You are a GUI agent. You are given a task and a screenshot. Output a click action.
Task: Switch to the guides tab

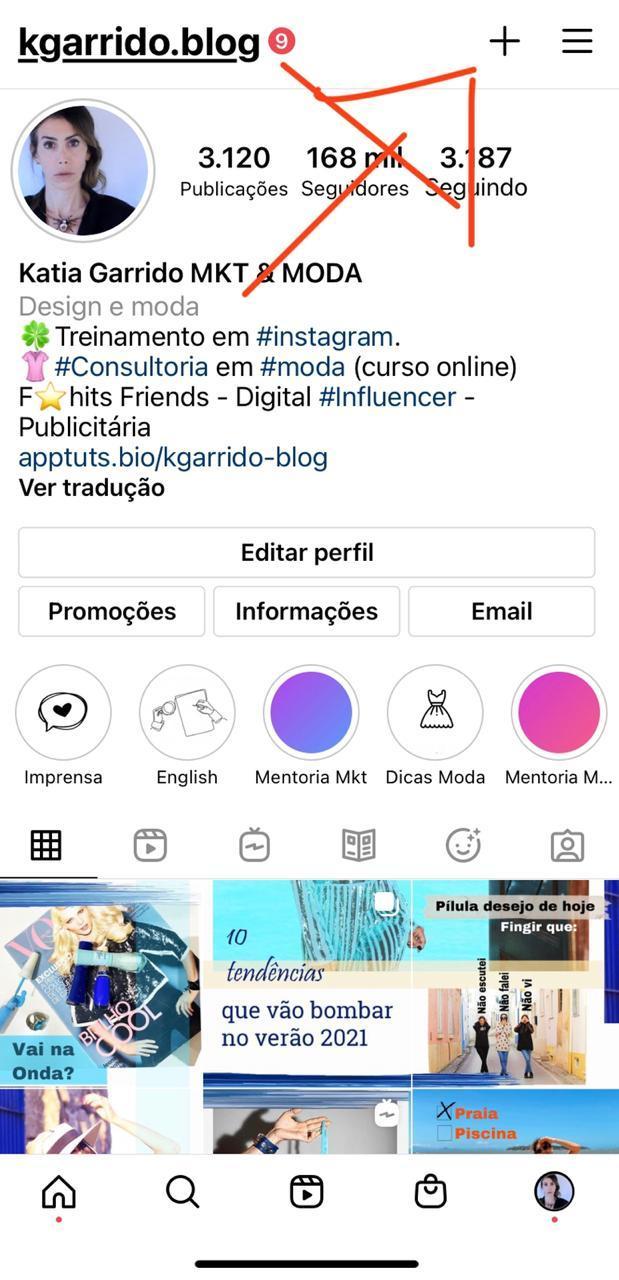click(358, 846)
